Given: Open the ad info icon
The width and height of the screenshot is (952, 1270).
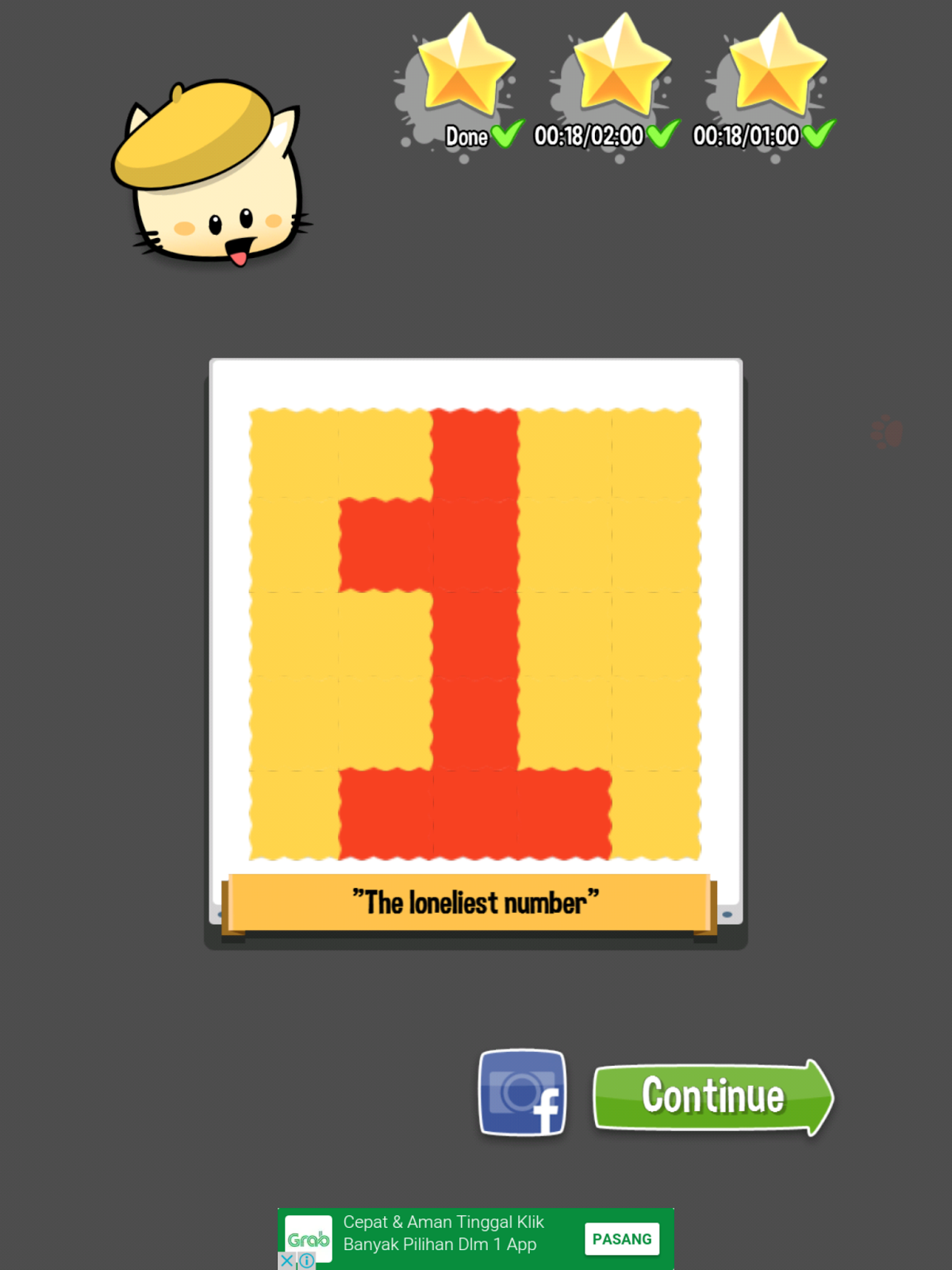Looking at the screenshot, I should point(306,1260).
